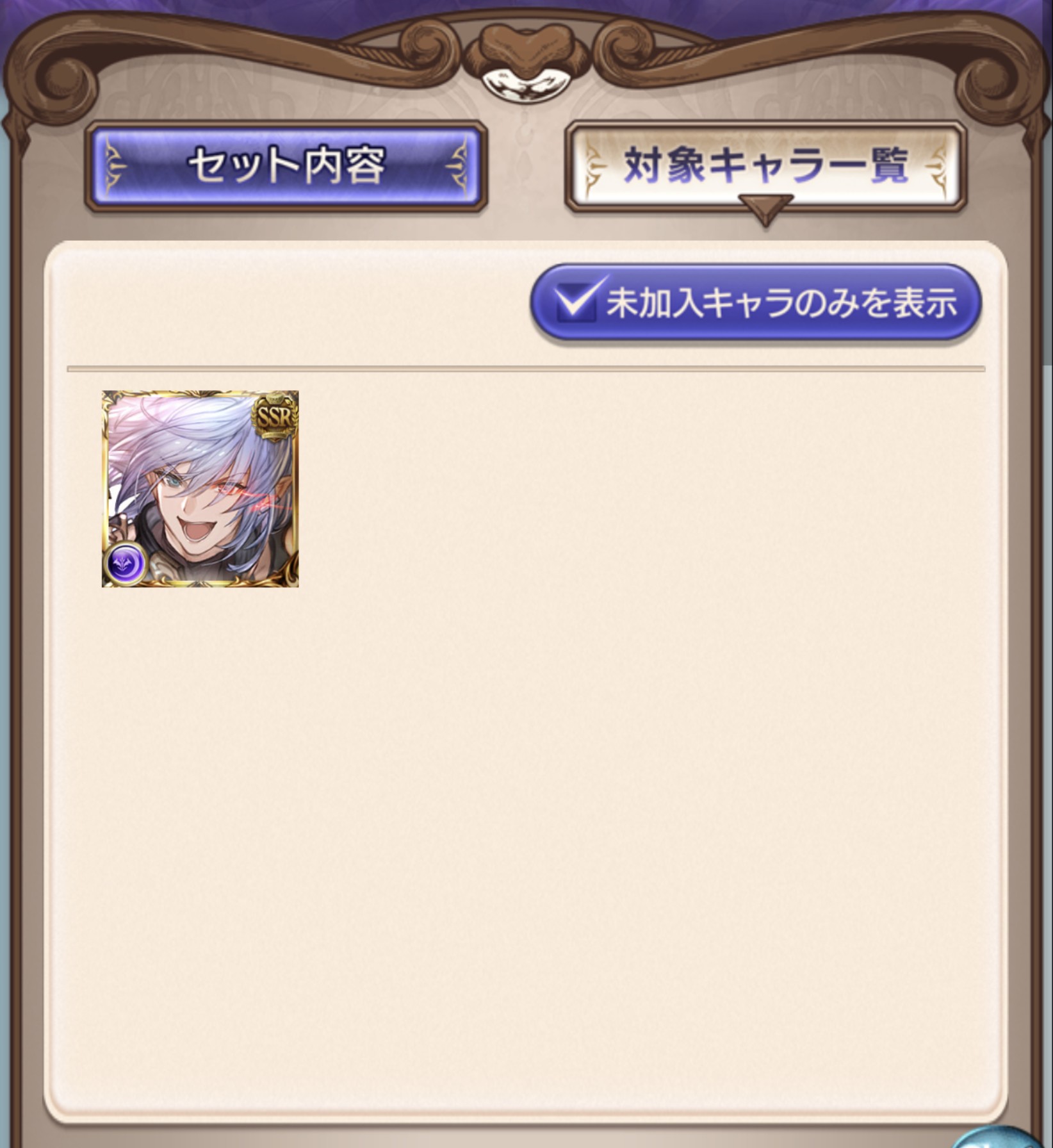Select the 対象キャラ一覧 tab

[765, 166]
